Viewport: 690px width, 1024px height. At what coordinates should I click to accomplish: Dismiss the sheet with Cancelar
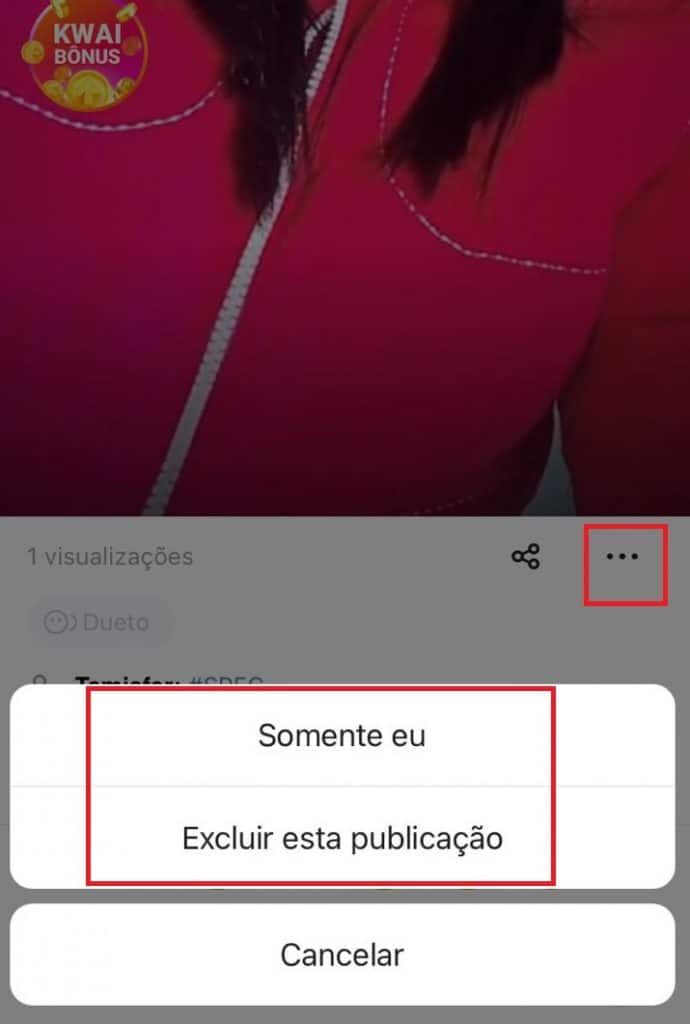(x=342, y=954)
